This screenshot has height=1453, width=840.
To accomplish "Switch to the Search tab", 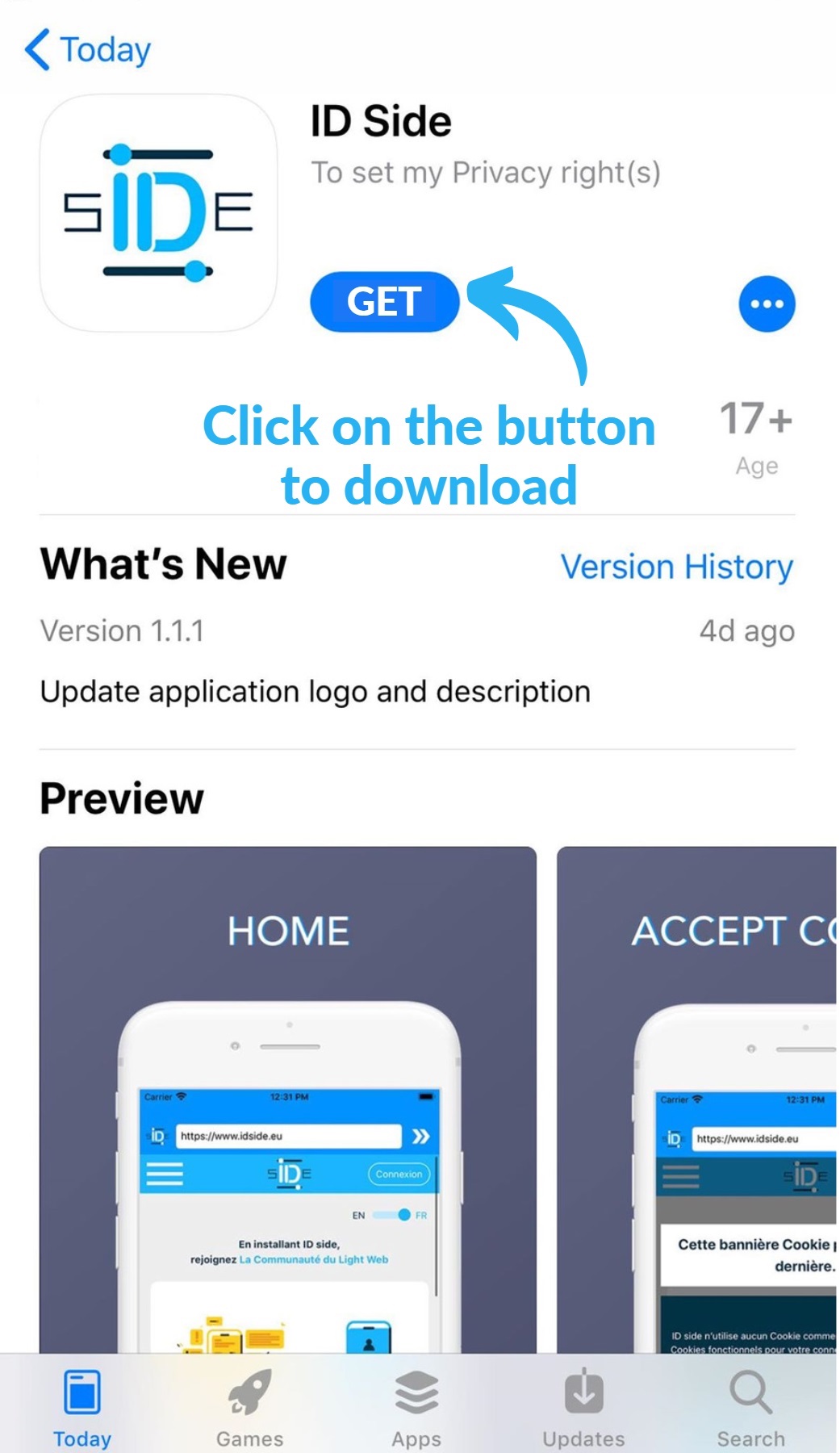I will (x=750, y=1406).
